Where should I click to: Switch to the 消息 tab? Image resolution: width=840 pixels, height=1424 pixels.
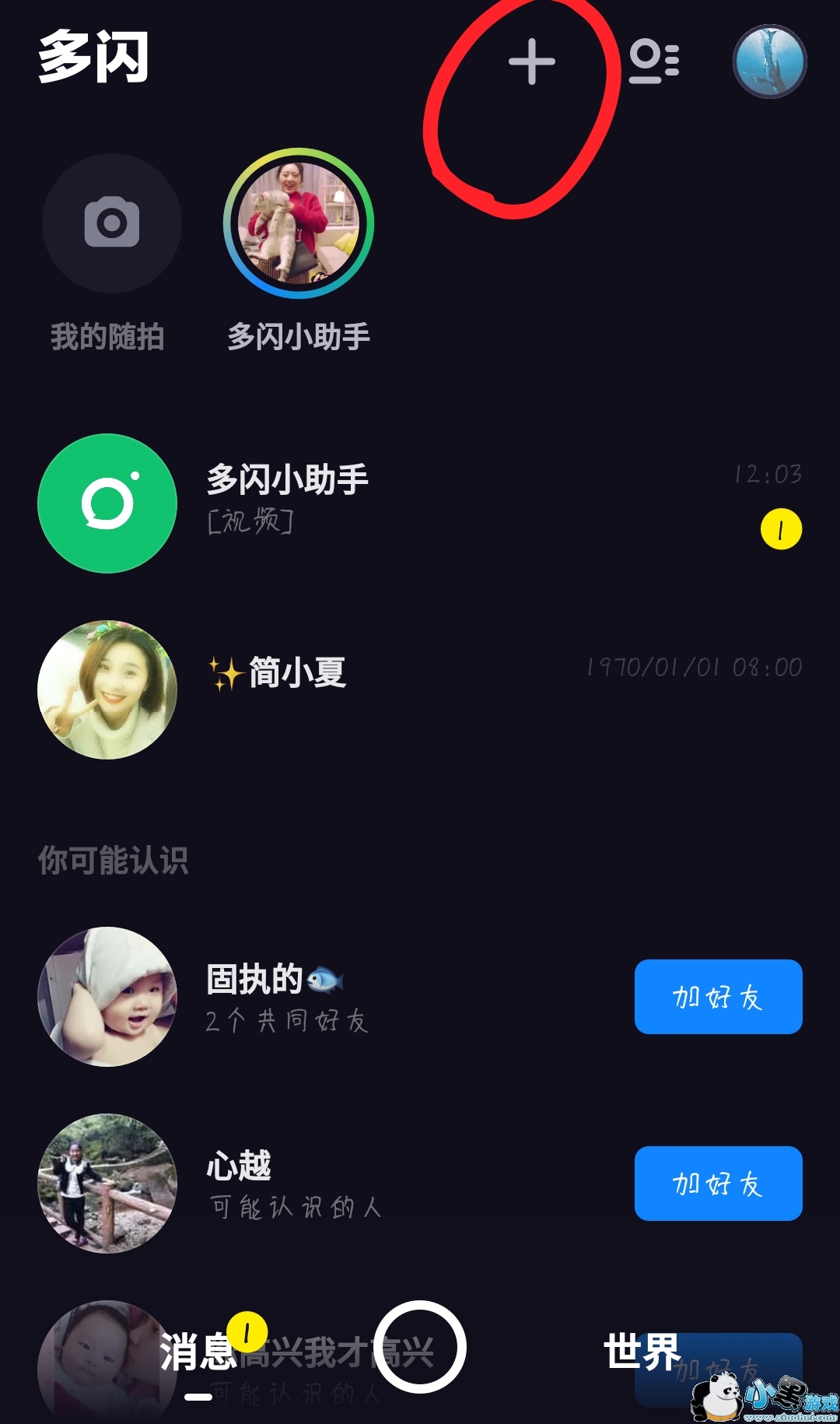point(198,1352)
